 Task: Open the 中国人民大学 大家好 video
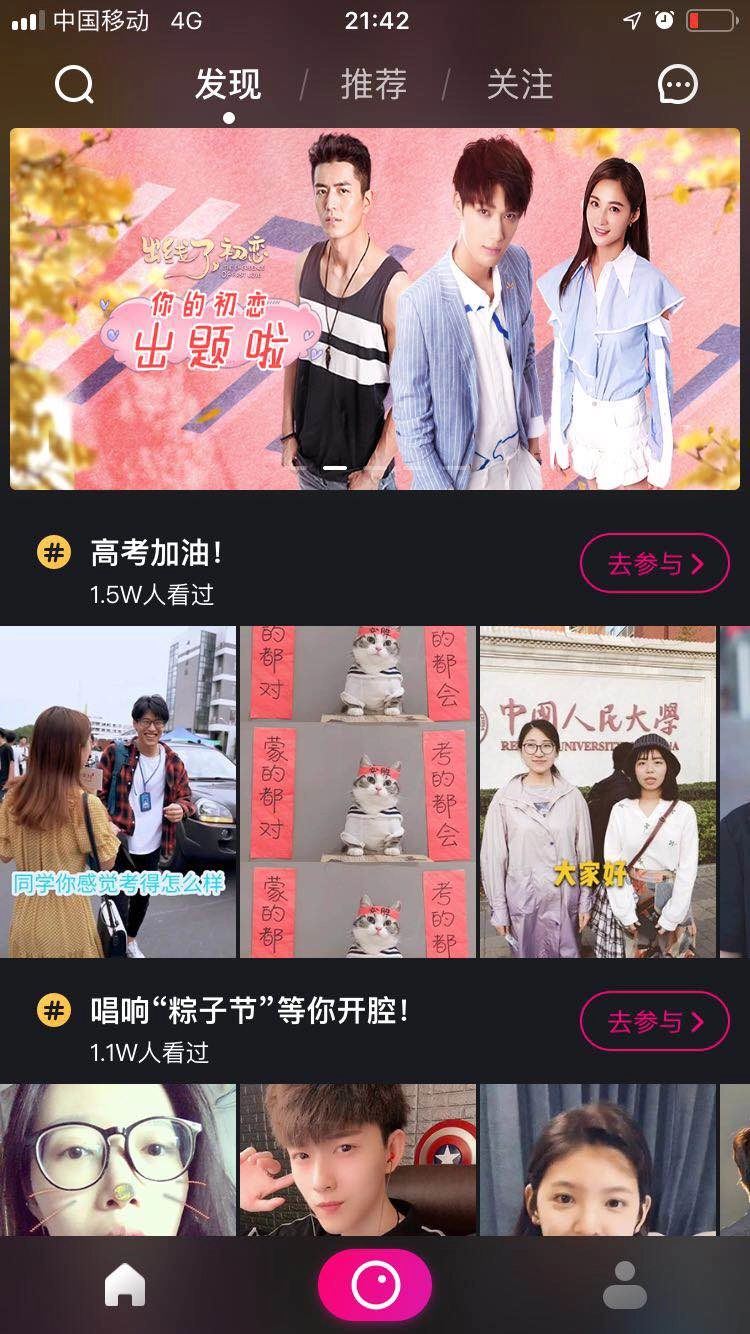597,791
